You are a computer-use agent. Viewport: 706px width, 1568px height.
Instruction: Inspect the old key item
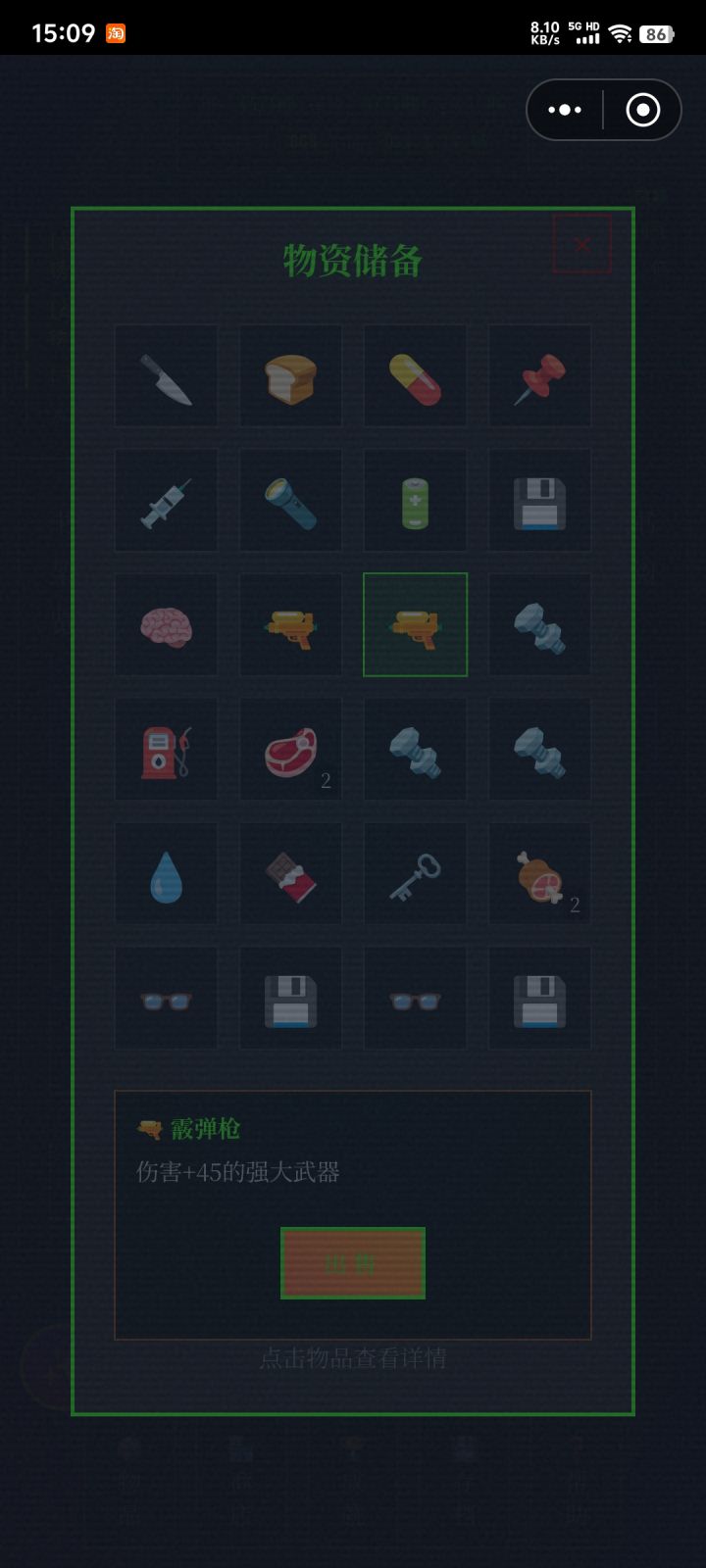414,874
